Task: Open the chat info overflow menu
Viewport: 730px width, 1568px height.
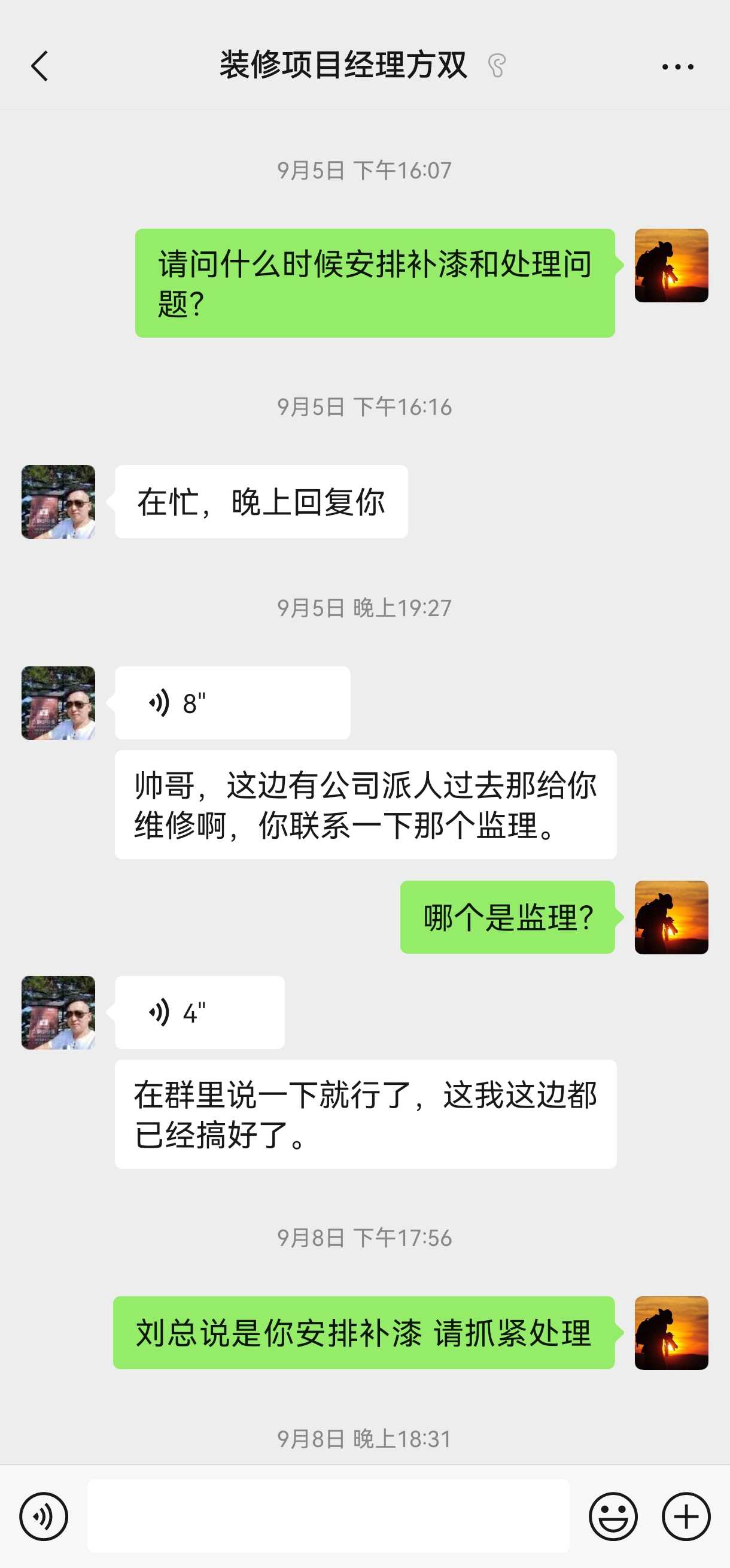Action: click(677, 66)
